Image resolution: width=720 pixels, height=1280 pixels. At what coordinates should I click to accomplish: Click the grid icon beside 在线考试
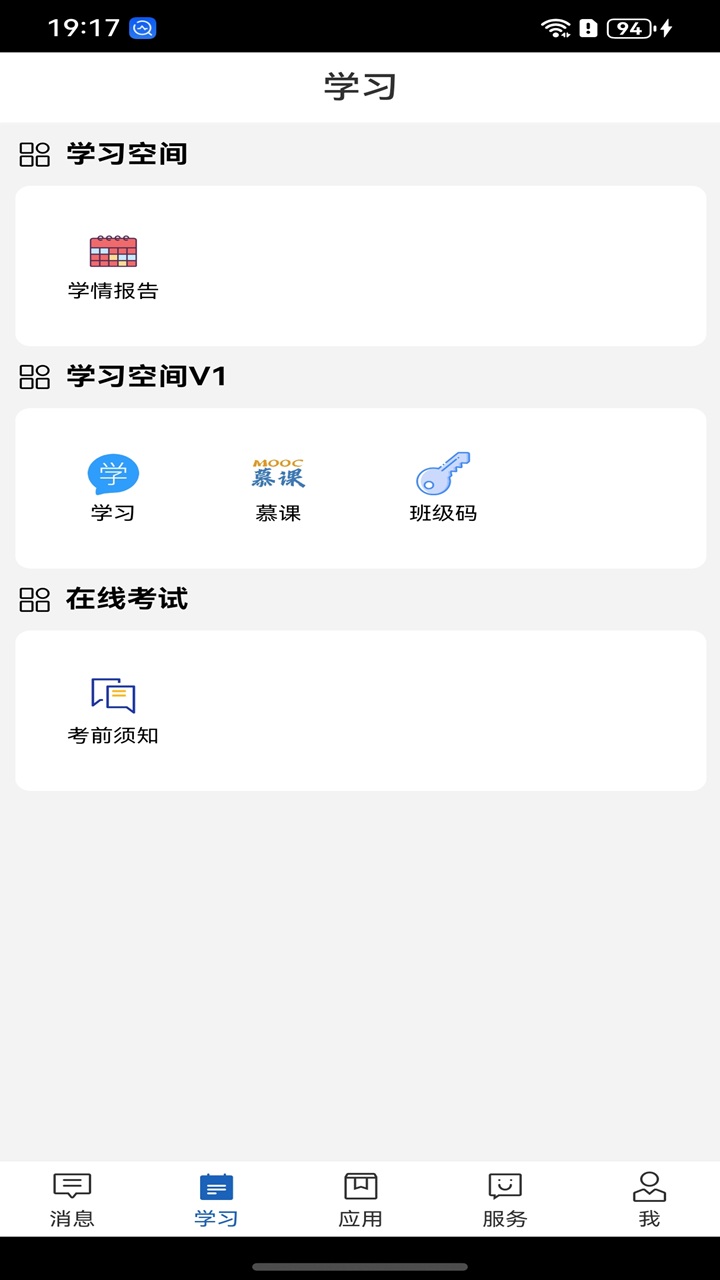click(x=35, y=600)
